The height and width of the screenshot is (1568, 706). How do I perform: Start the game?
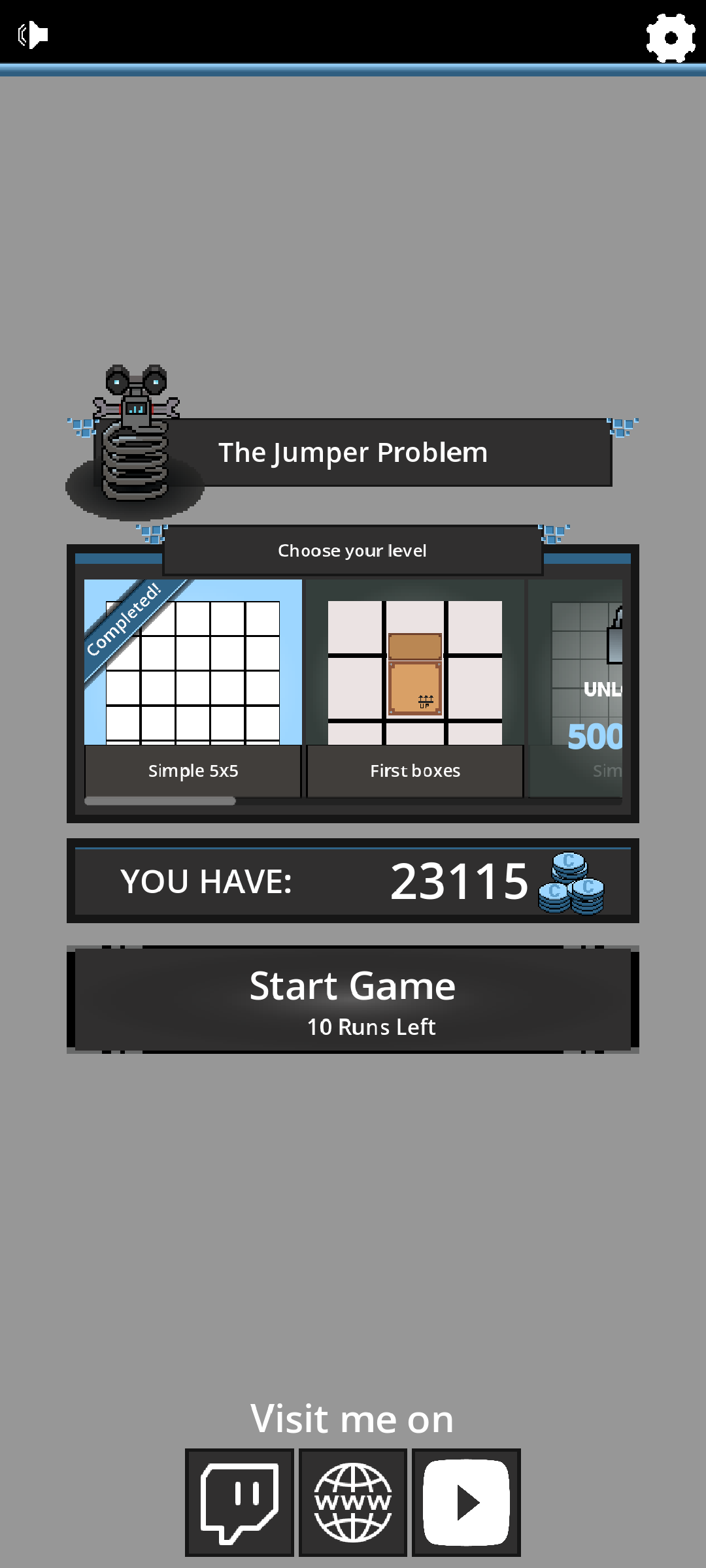(353, 1000)
